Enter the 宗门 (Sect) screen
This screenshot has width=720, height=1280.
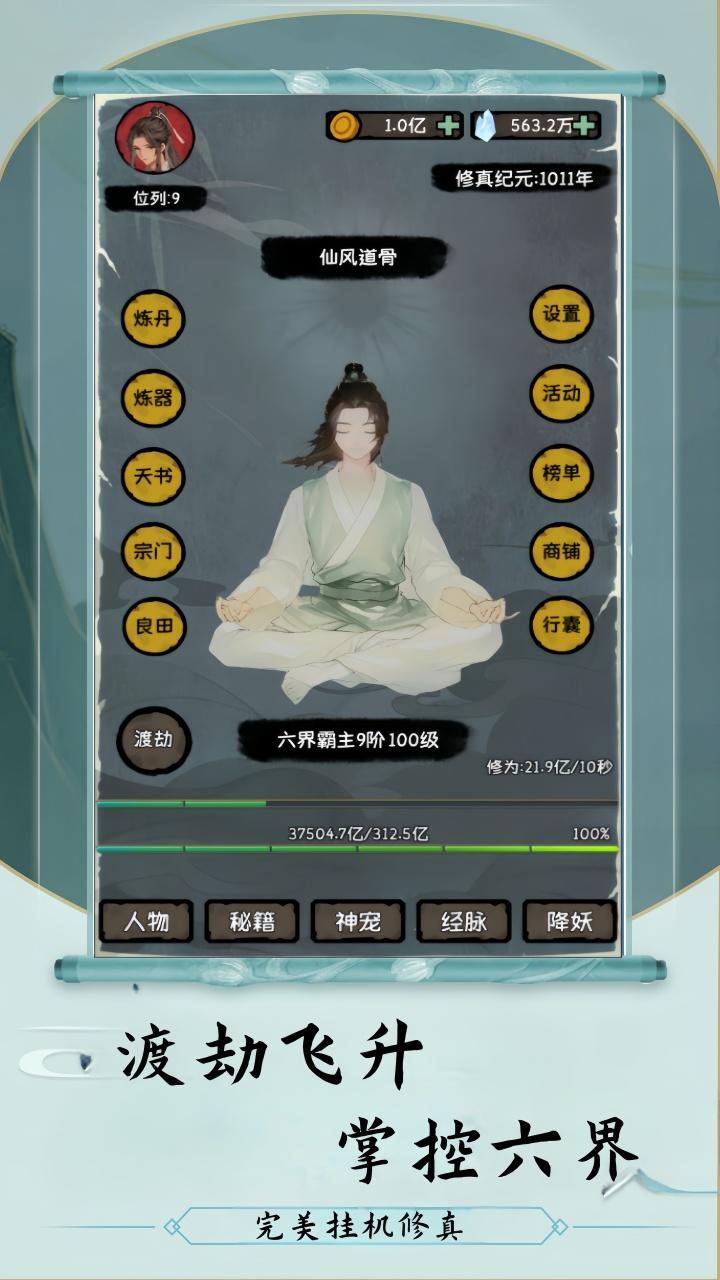point(152,550)
